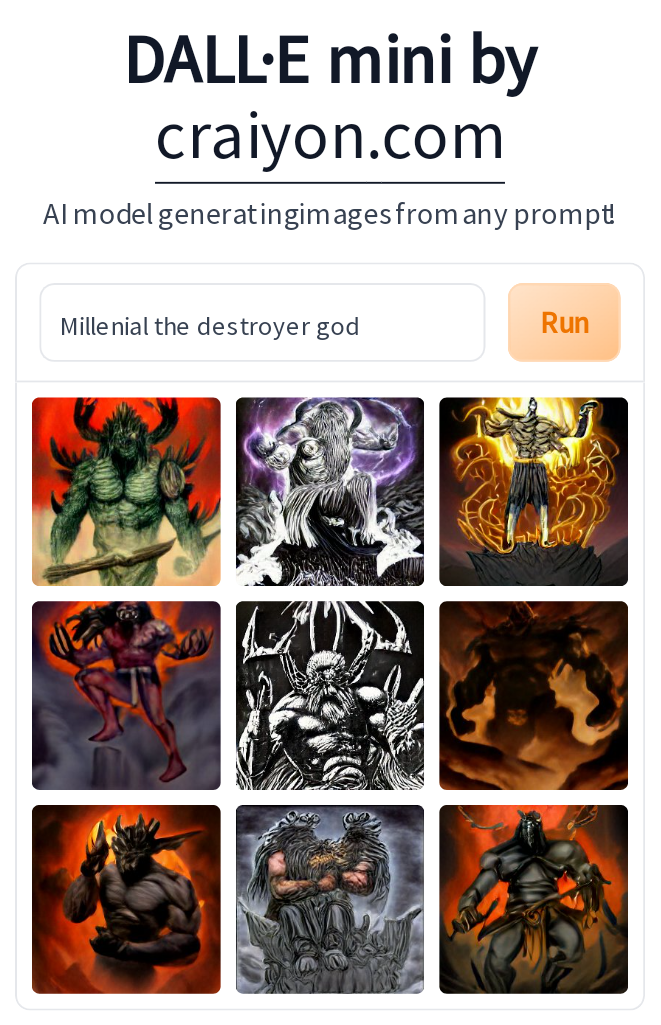Screen dimensions: 661x1025
Task: Open the gray crossed-arms giant image
Action: [330, 899]
